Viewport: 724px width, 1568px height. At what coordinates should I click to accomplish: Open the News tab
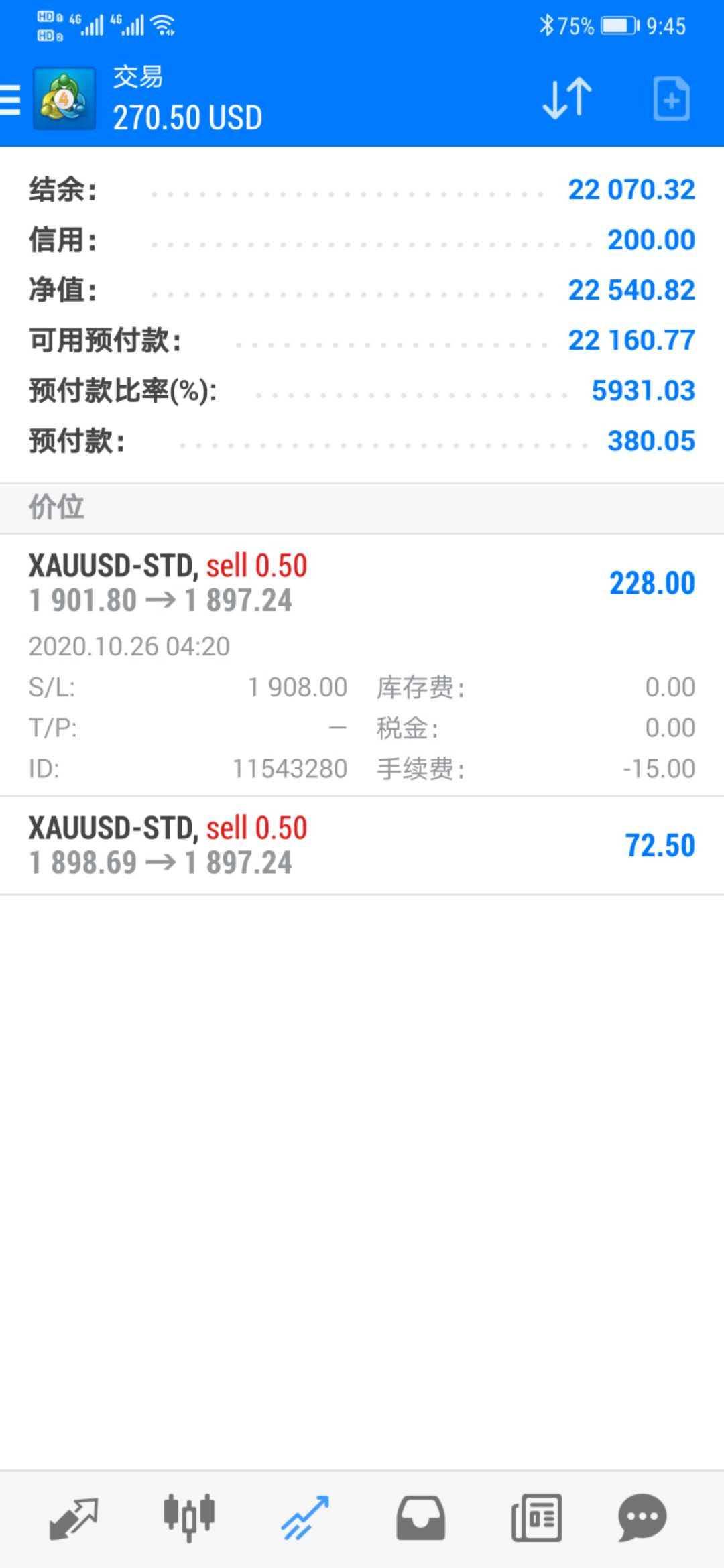pos(536,1518)
